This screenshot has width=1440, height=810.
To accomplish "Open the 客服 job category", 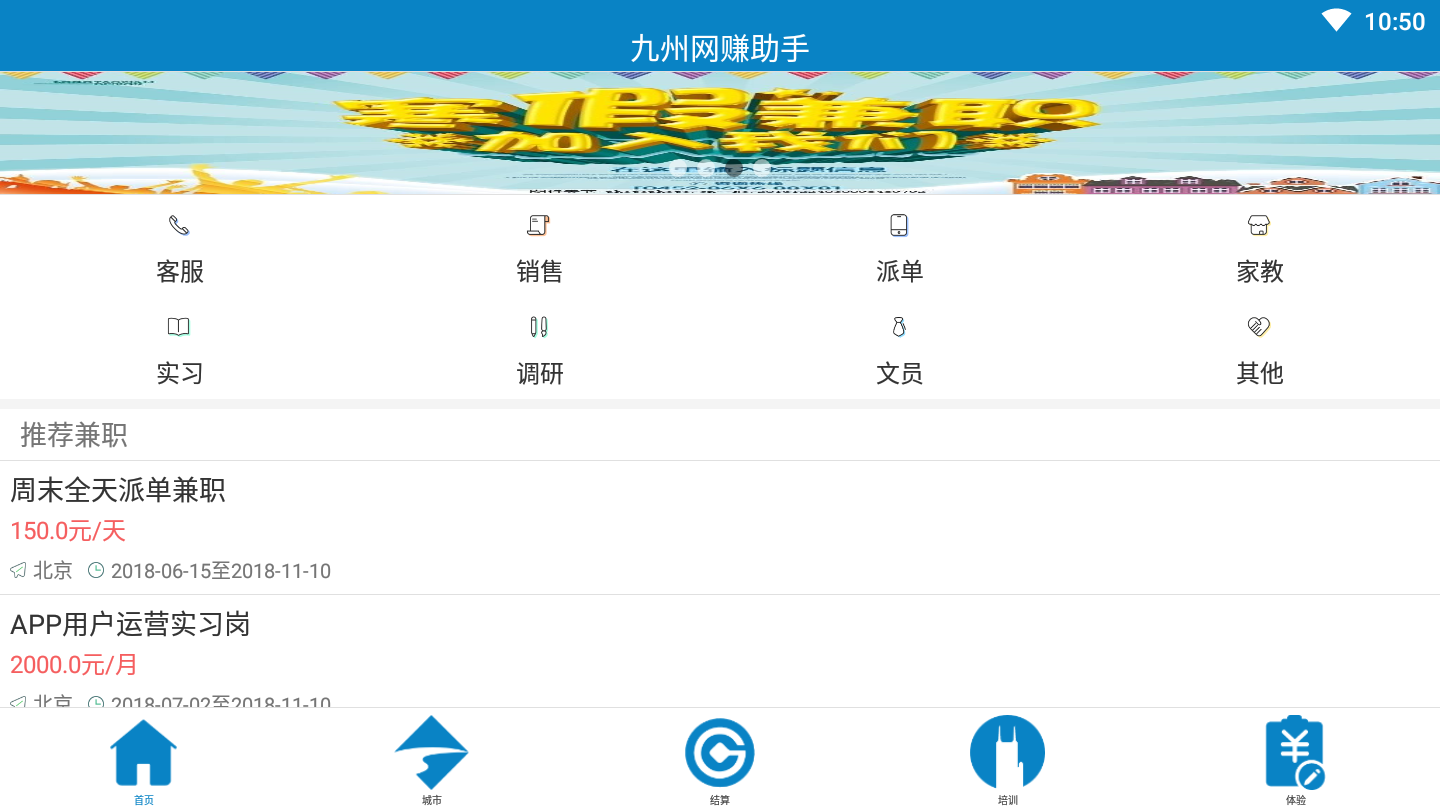I will (x=180, y=250).
